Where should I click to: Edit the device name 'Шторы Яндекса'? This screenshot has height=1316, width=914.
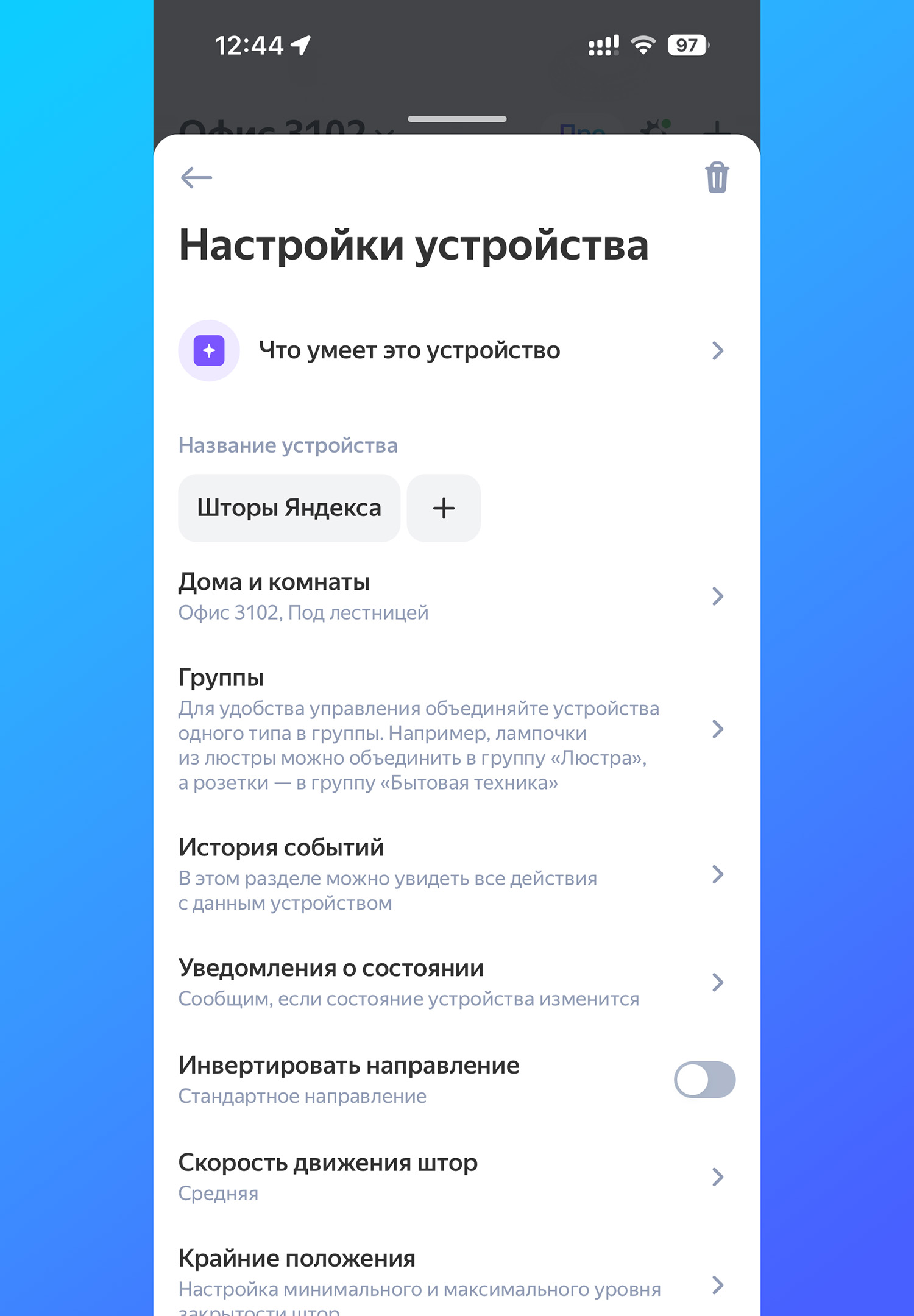click(x=289, y=508)
